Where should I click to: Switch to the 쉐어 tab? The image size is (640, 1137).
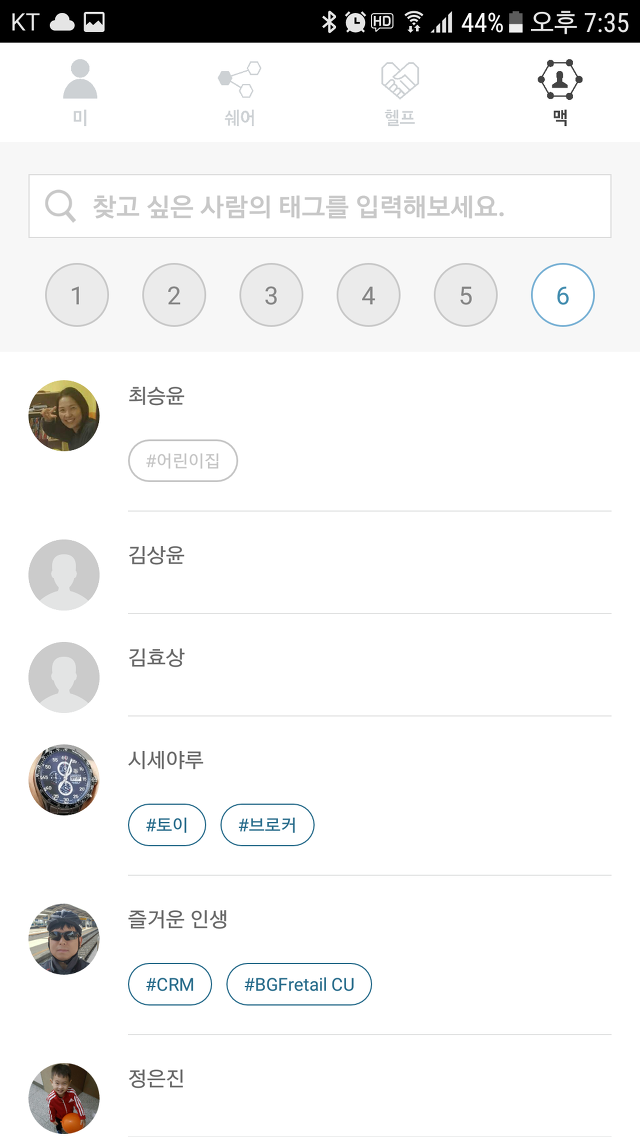[240, 92]
